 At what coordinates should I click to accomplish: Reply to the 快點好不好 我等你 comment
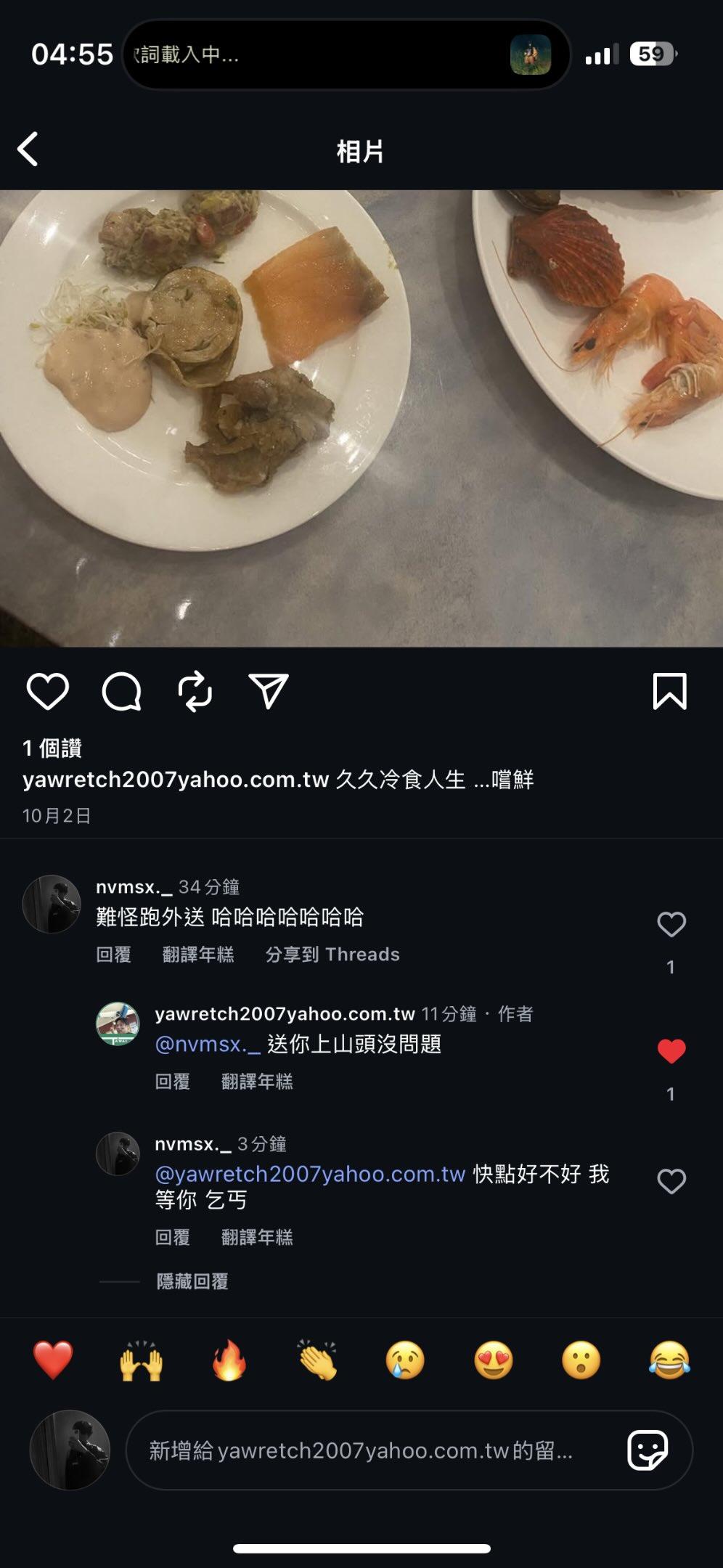(x=172, y=1237)
